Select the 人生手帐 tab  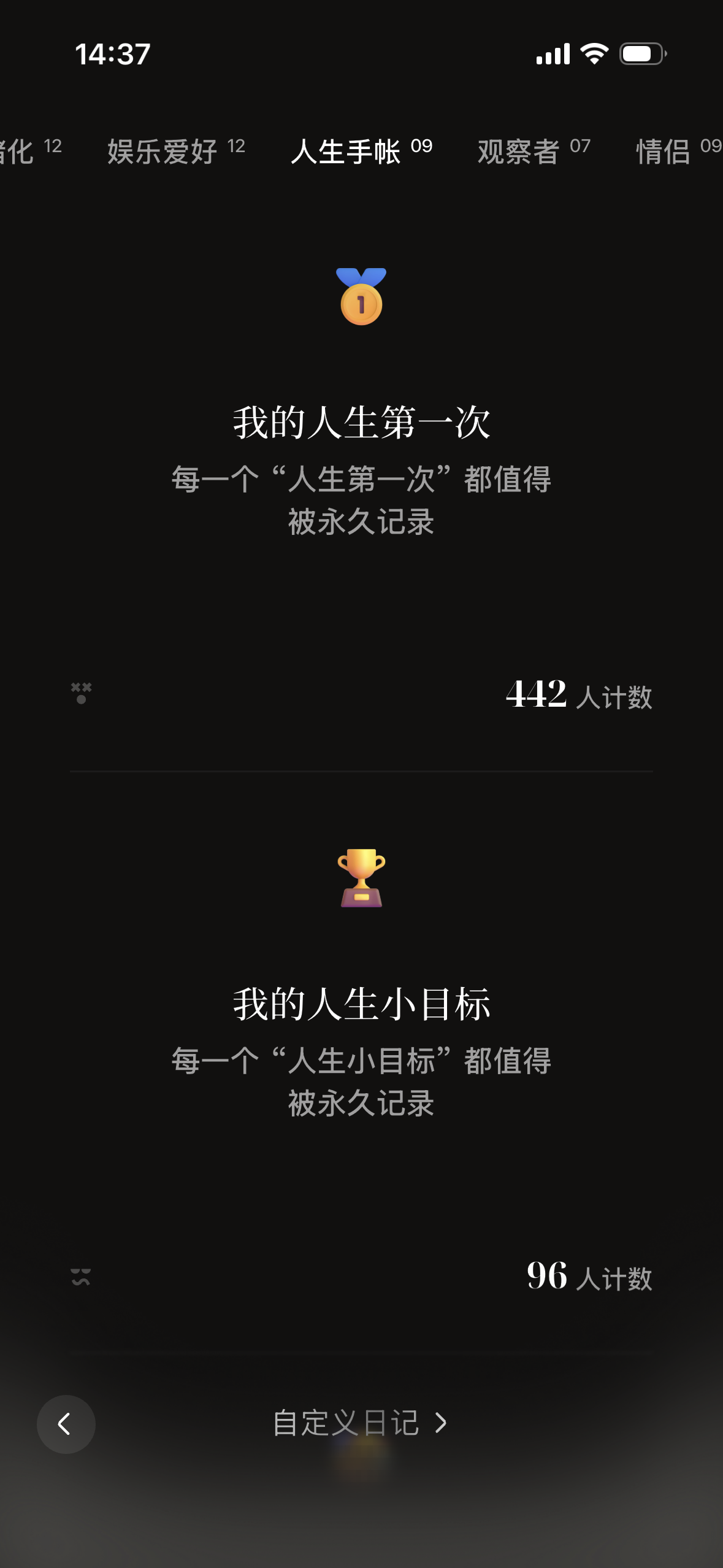pyautogui.click(x=361, y=151)
